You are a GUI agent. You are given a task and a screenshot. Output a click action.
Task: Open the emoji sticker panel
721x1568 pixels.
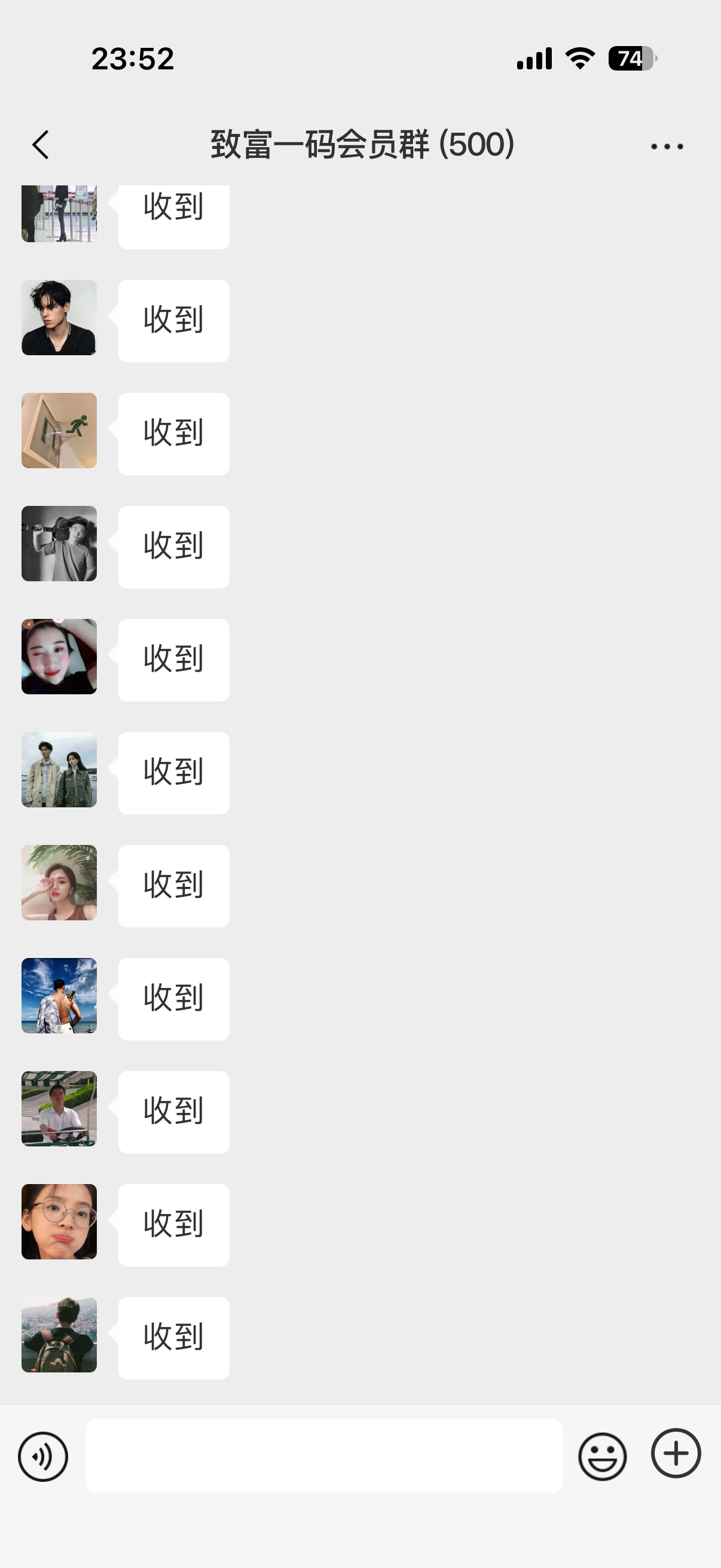[603, 1456]
